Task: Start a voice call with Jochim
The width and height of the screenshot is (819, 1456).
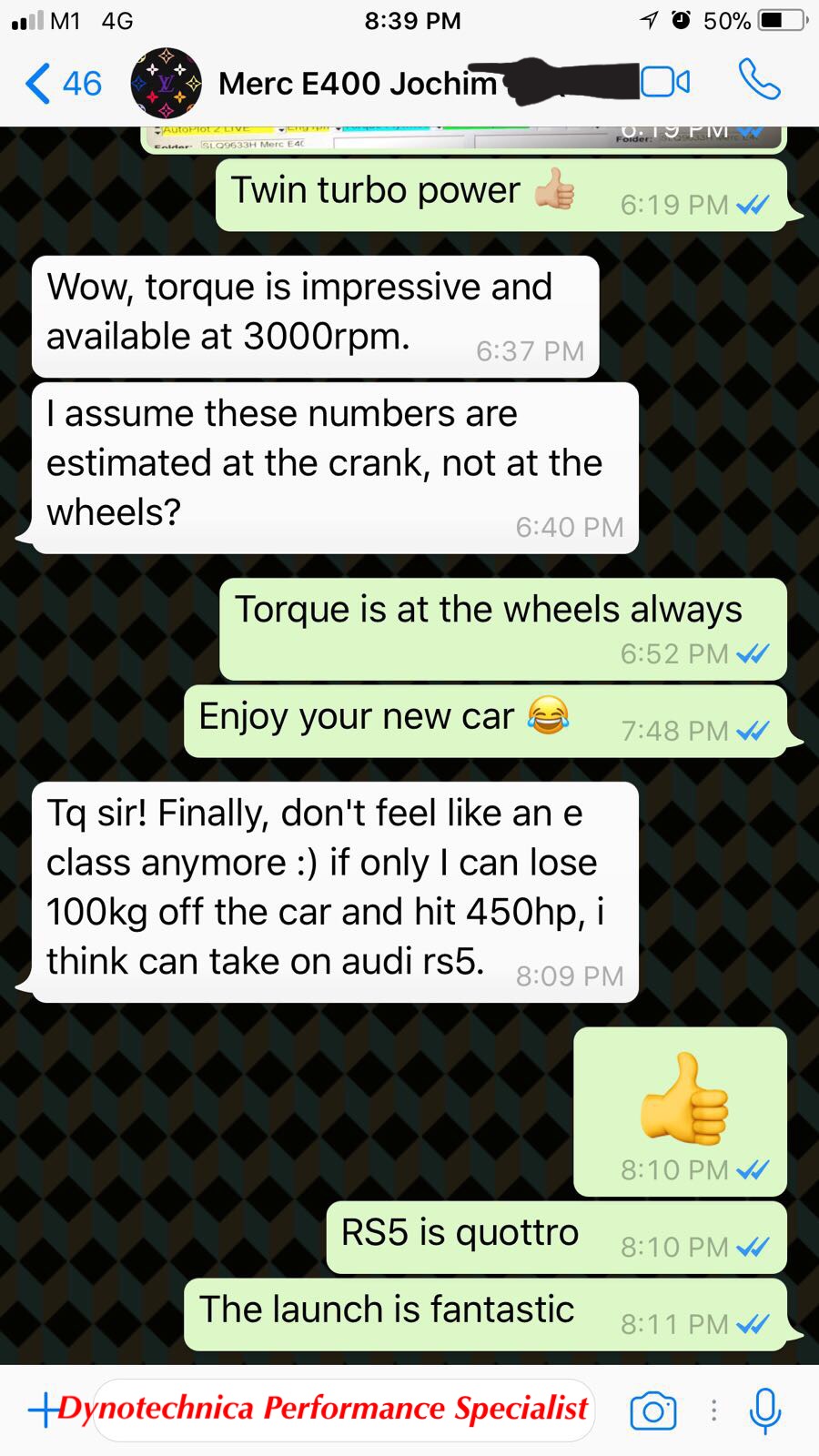Action: 759,80
